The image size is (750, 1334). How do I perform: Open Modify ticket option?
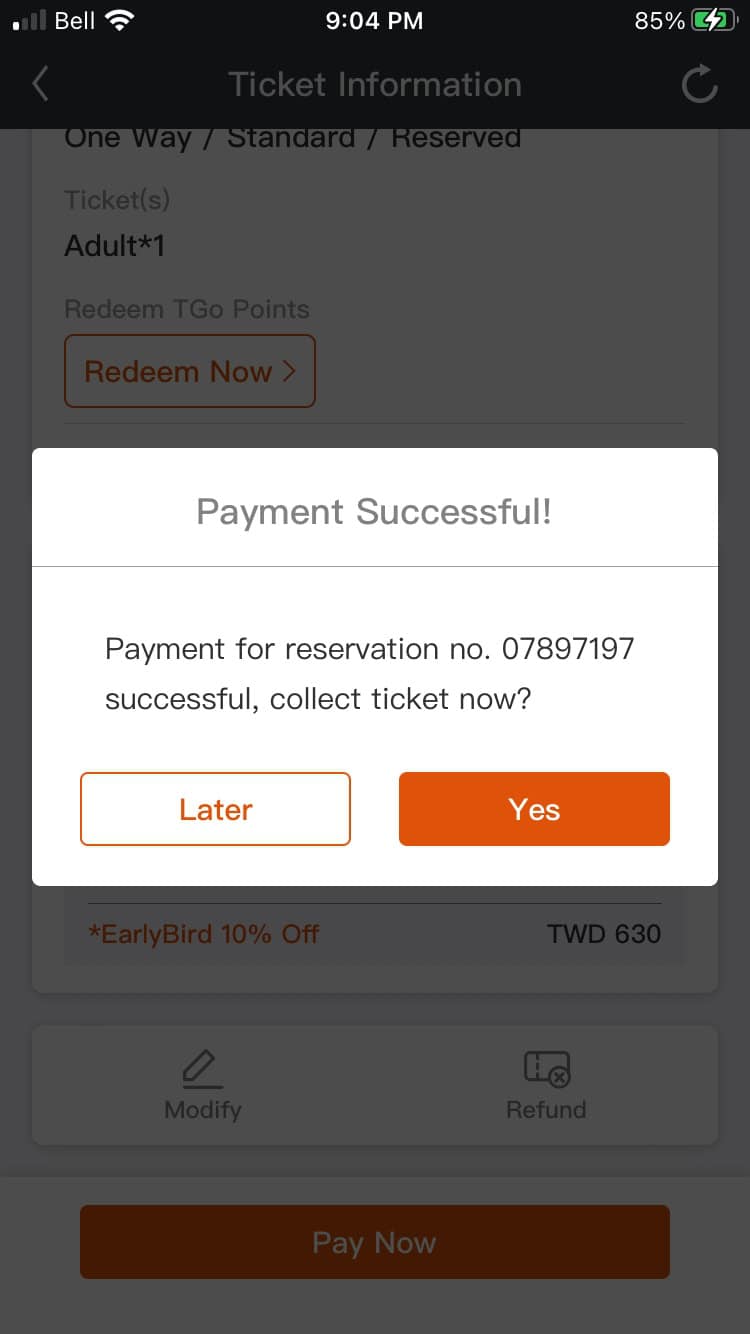[203, 1085]
